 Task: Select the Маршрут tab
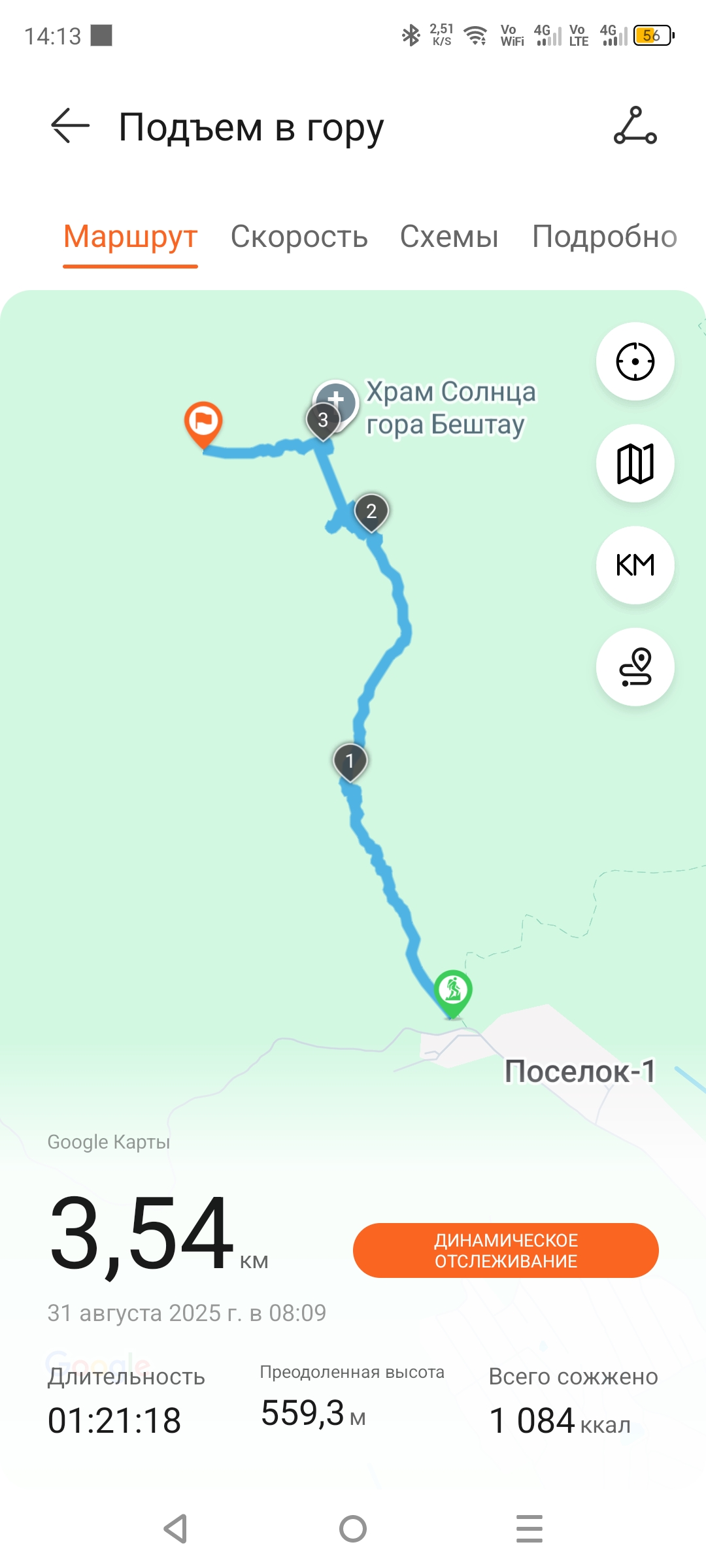click(130, 237)
